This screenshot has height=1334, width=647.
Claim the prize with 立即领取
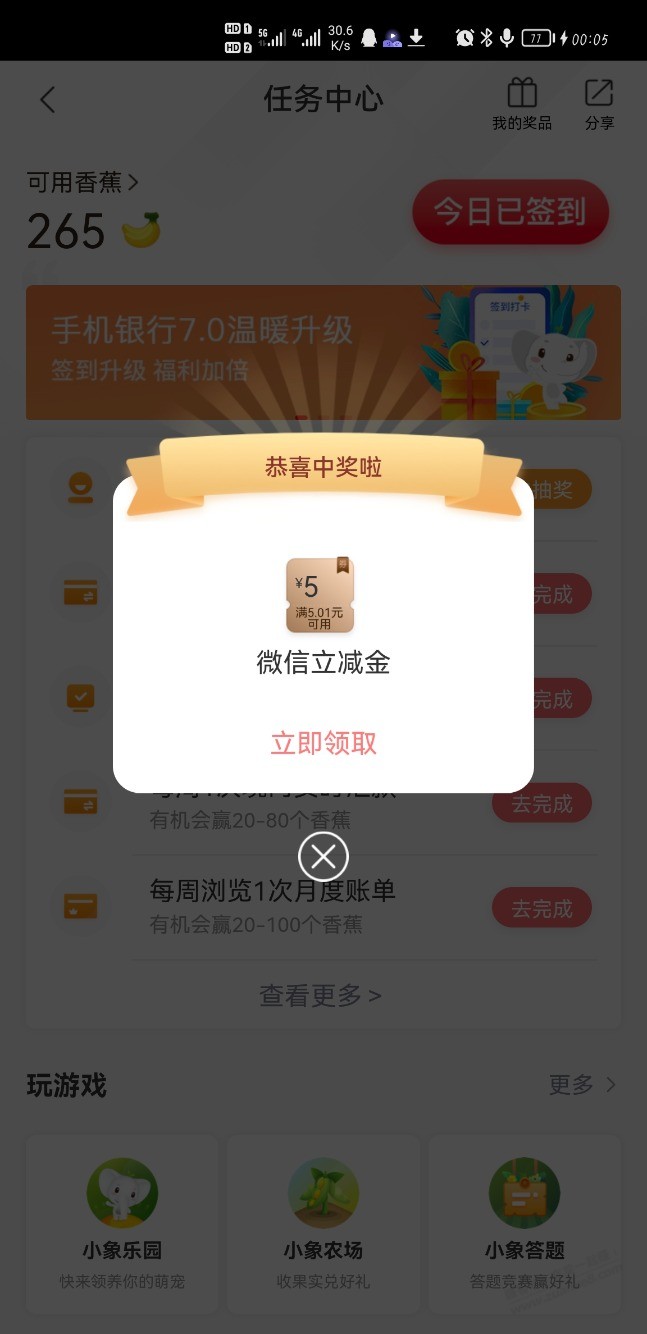point(323,743)
